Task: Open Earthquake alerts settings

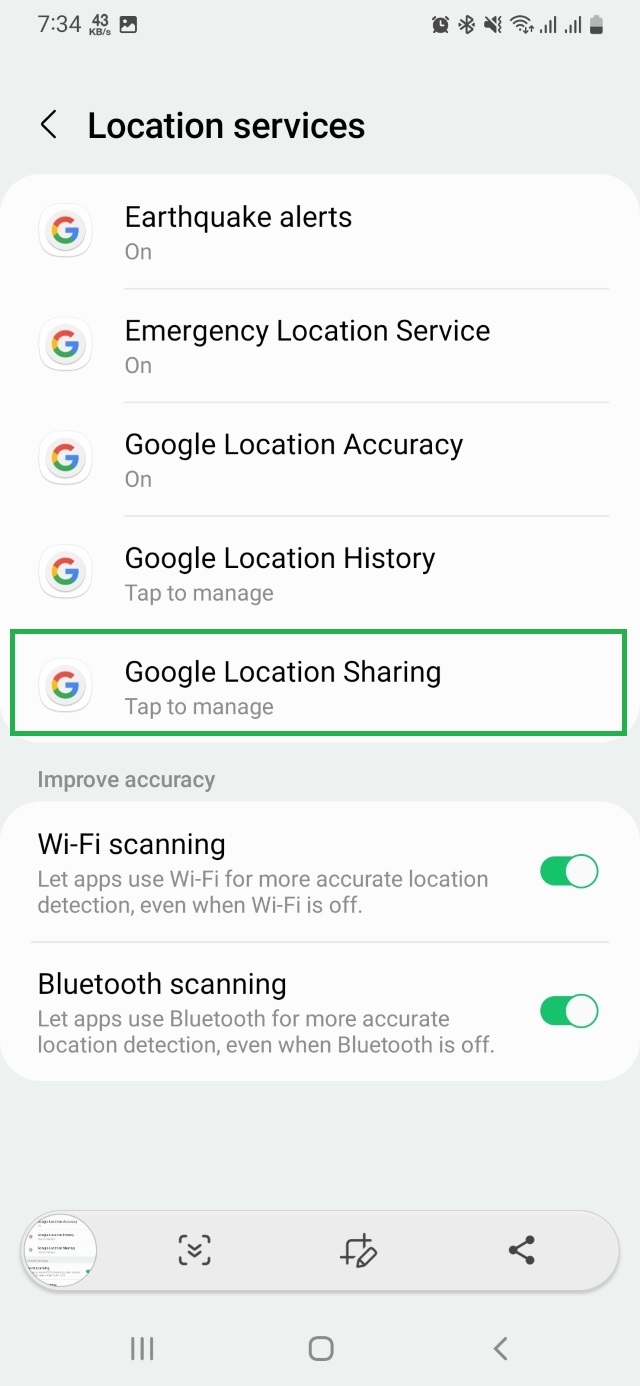Action: pyautogui.click(x=320, y=232)
